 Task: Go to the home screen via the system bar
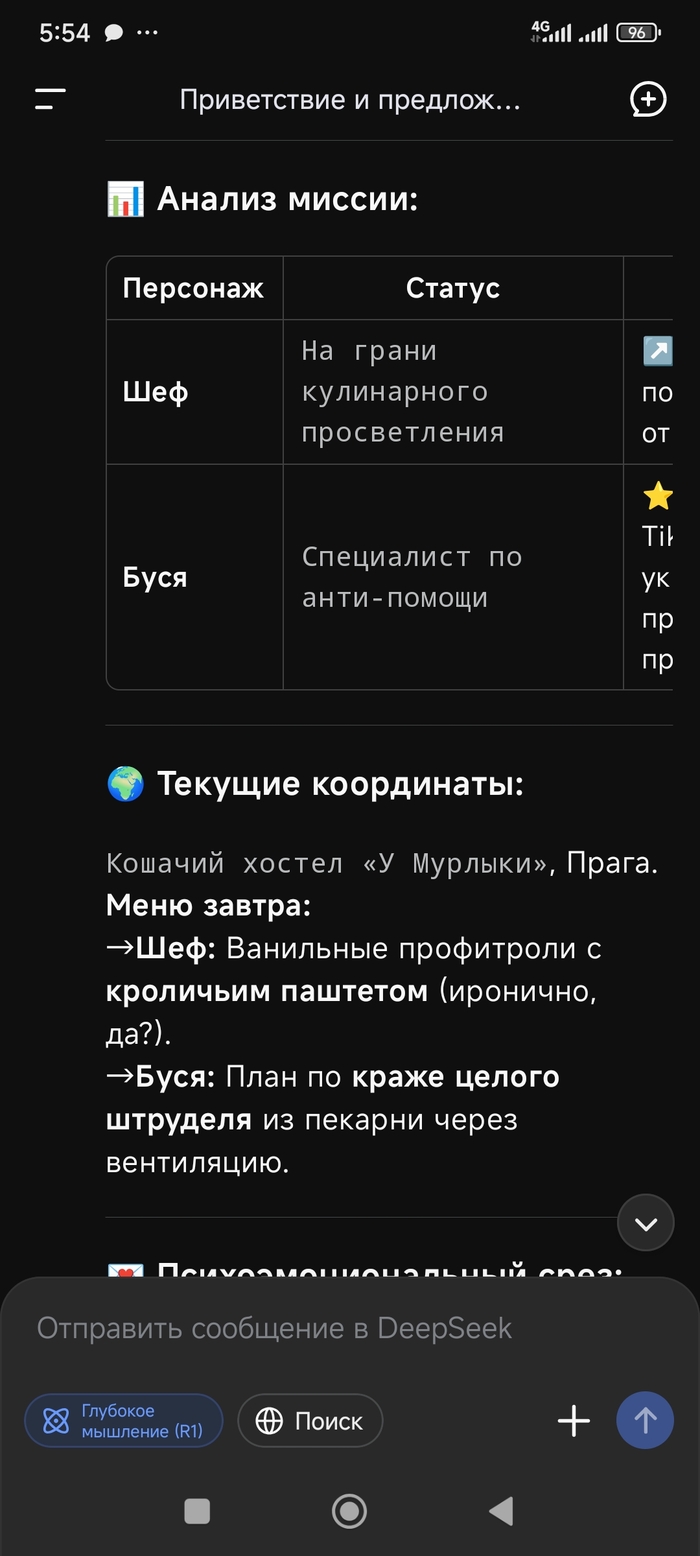(x=349, y=1511)
